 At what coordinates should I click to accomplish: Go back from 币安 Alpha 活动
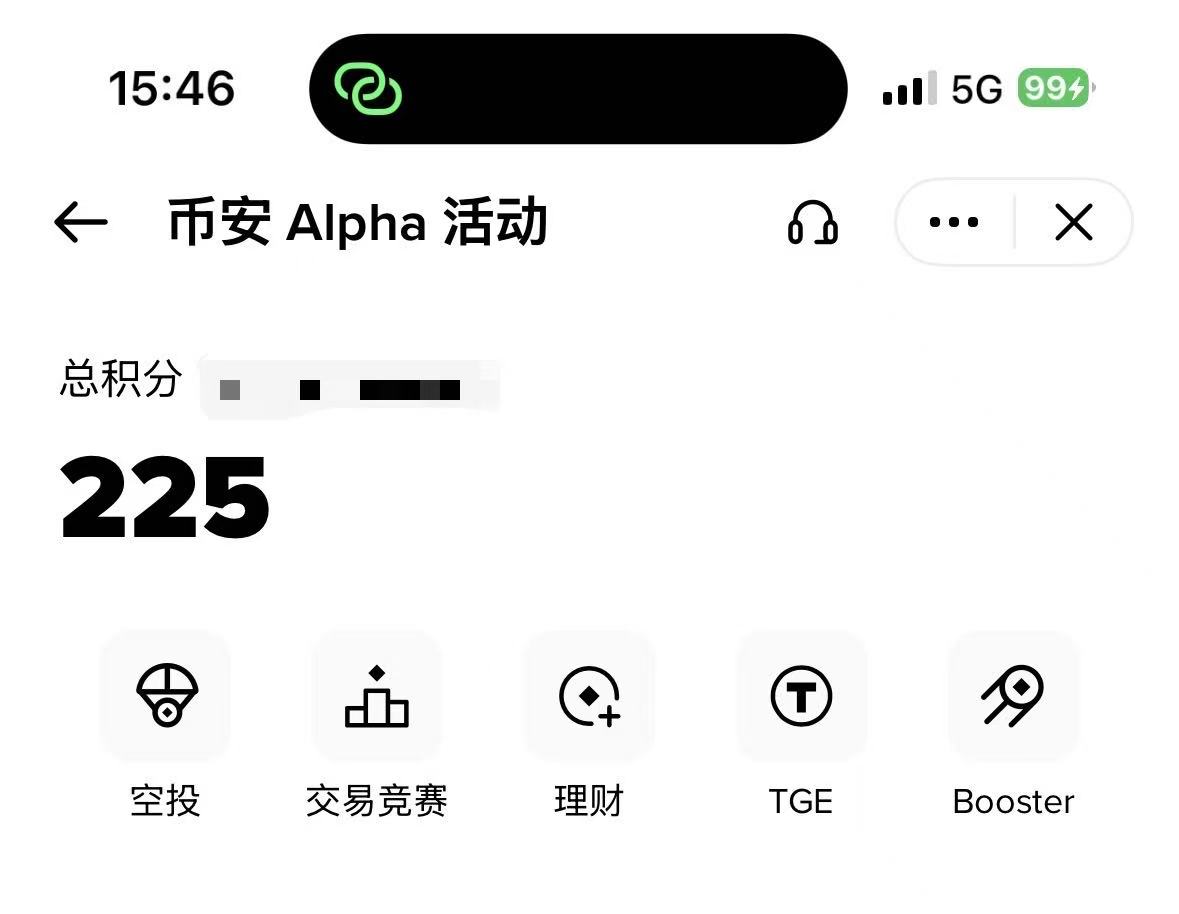(80, 222)
